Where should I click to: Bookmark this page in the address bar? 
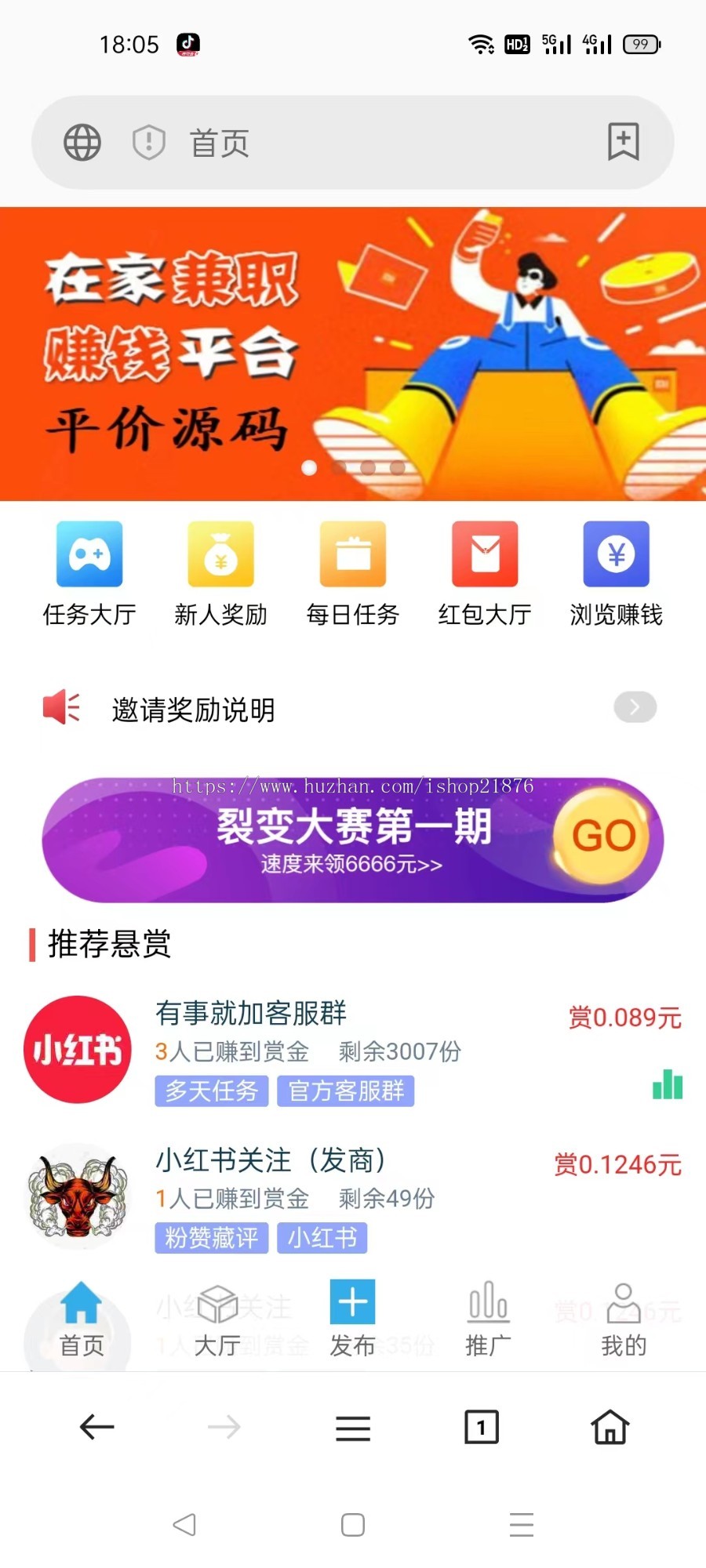pyautogui.click(x=624, y=142)
